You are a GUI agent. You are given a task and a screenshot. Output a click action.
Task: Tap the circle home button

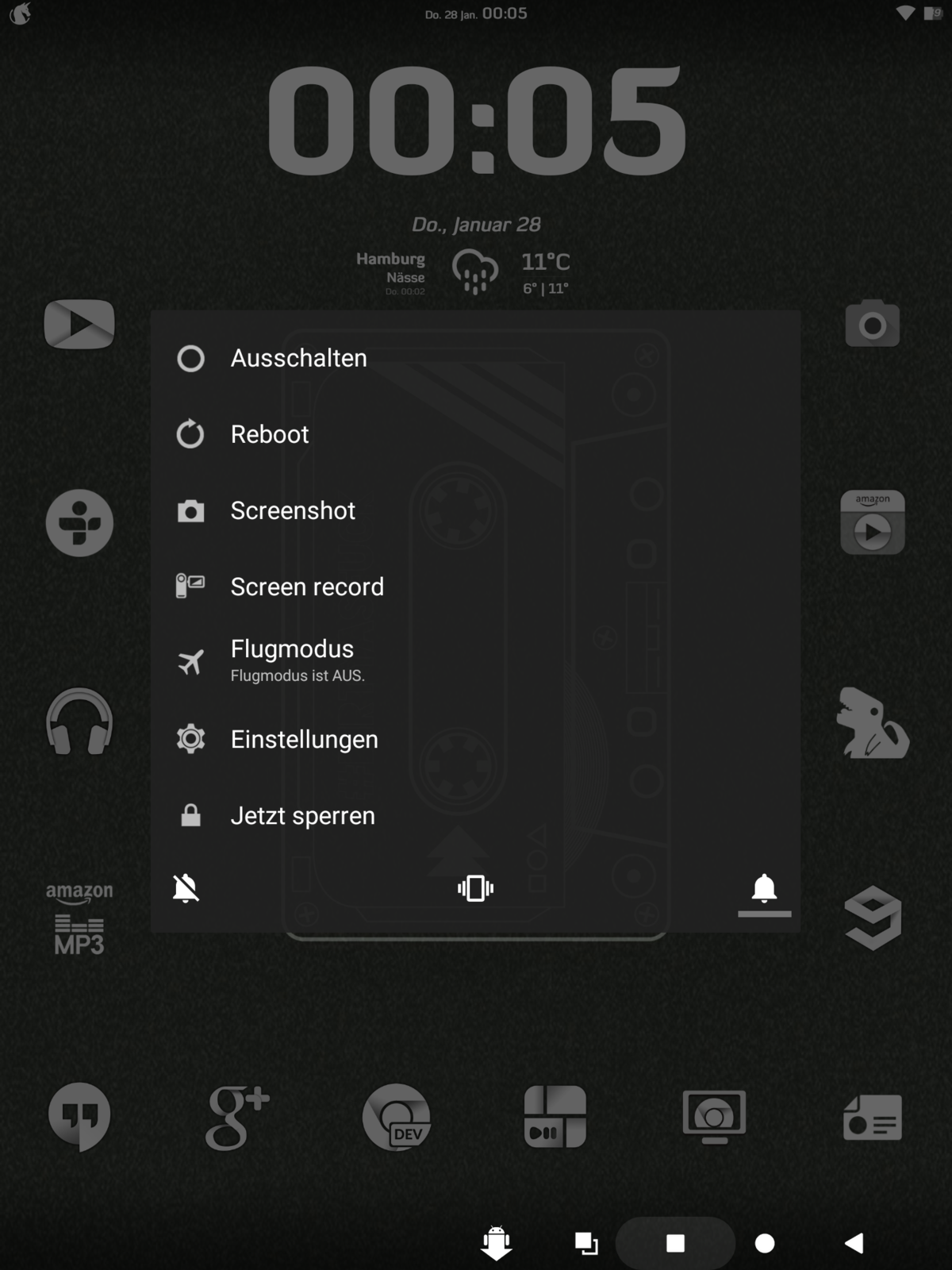[x=765, y=1243]
